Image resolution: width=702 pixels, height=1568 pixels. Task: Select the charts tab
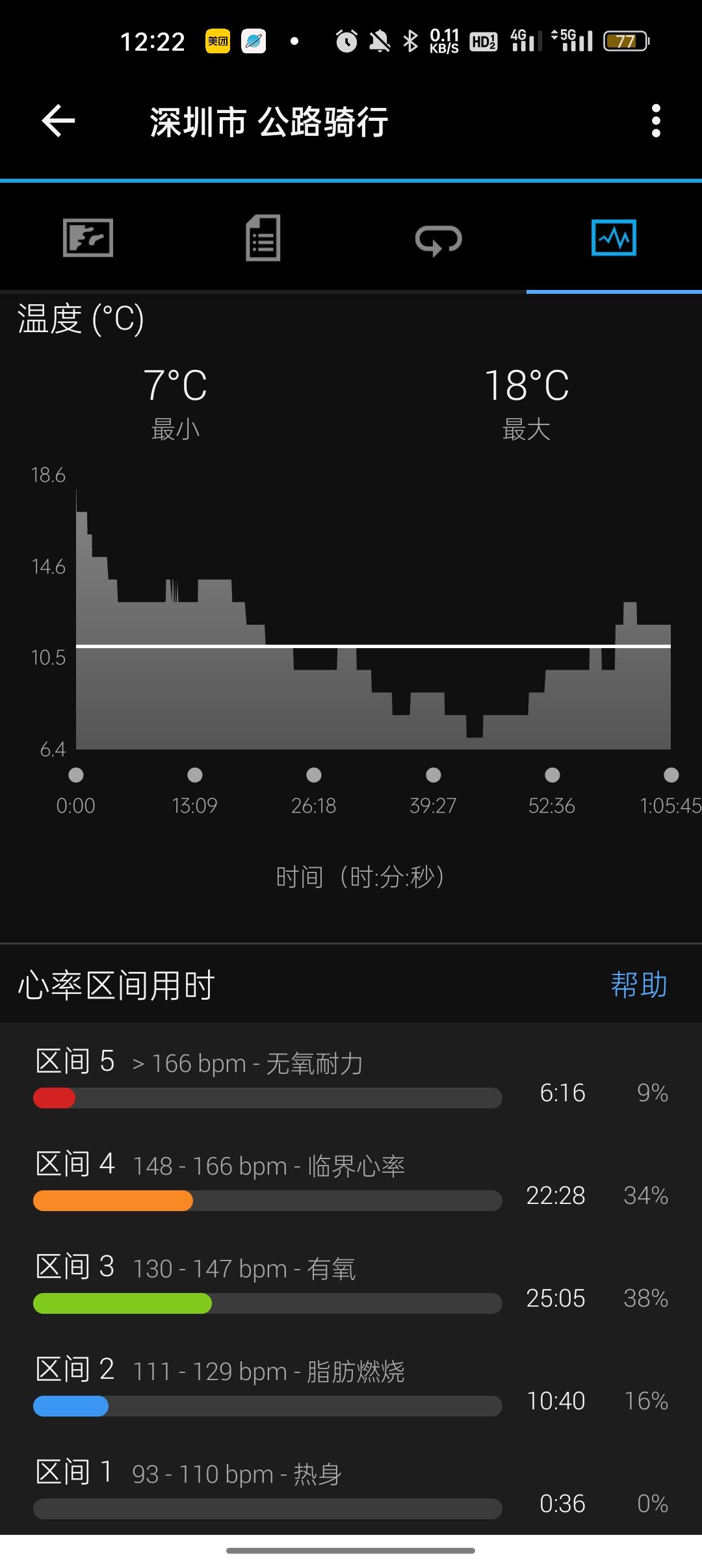coord(614,238)
